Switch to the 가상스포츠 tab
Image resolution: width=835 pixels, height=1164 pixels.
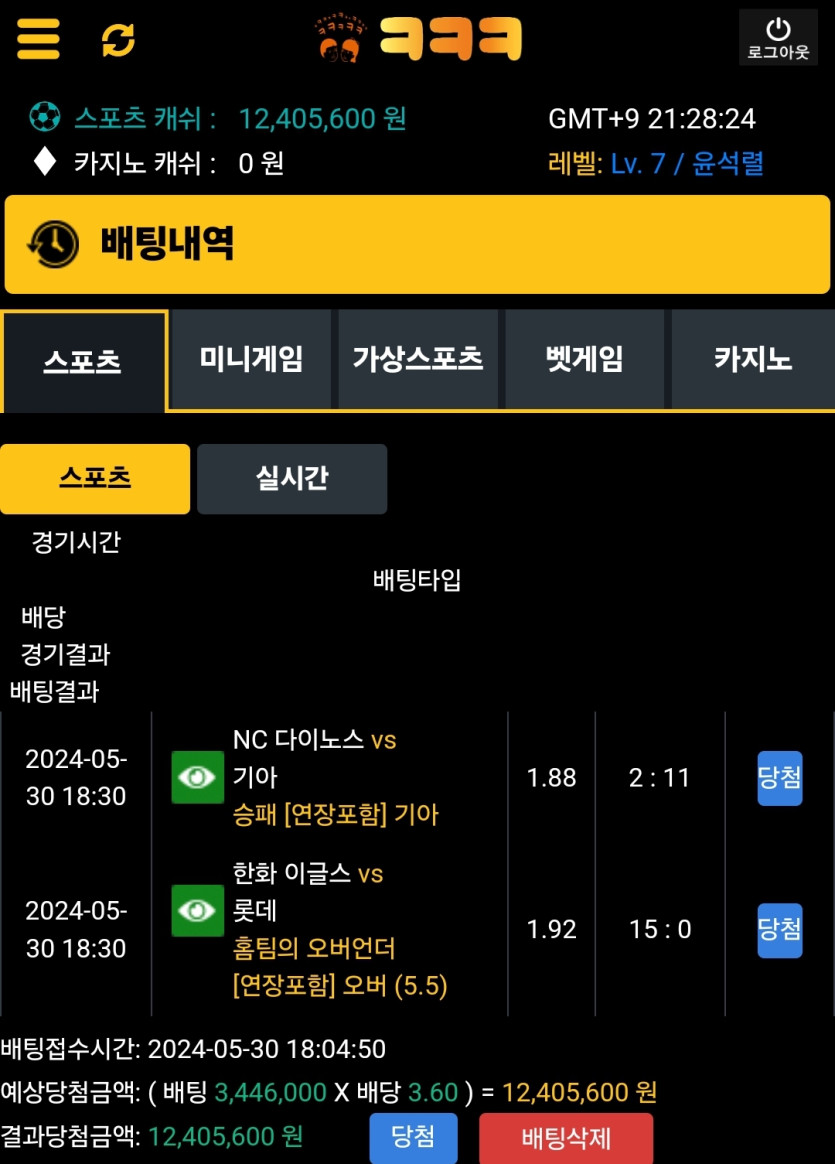418,359
